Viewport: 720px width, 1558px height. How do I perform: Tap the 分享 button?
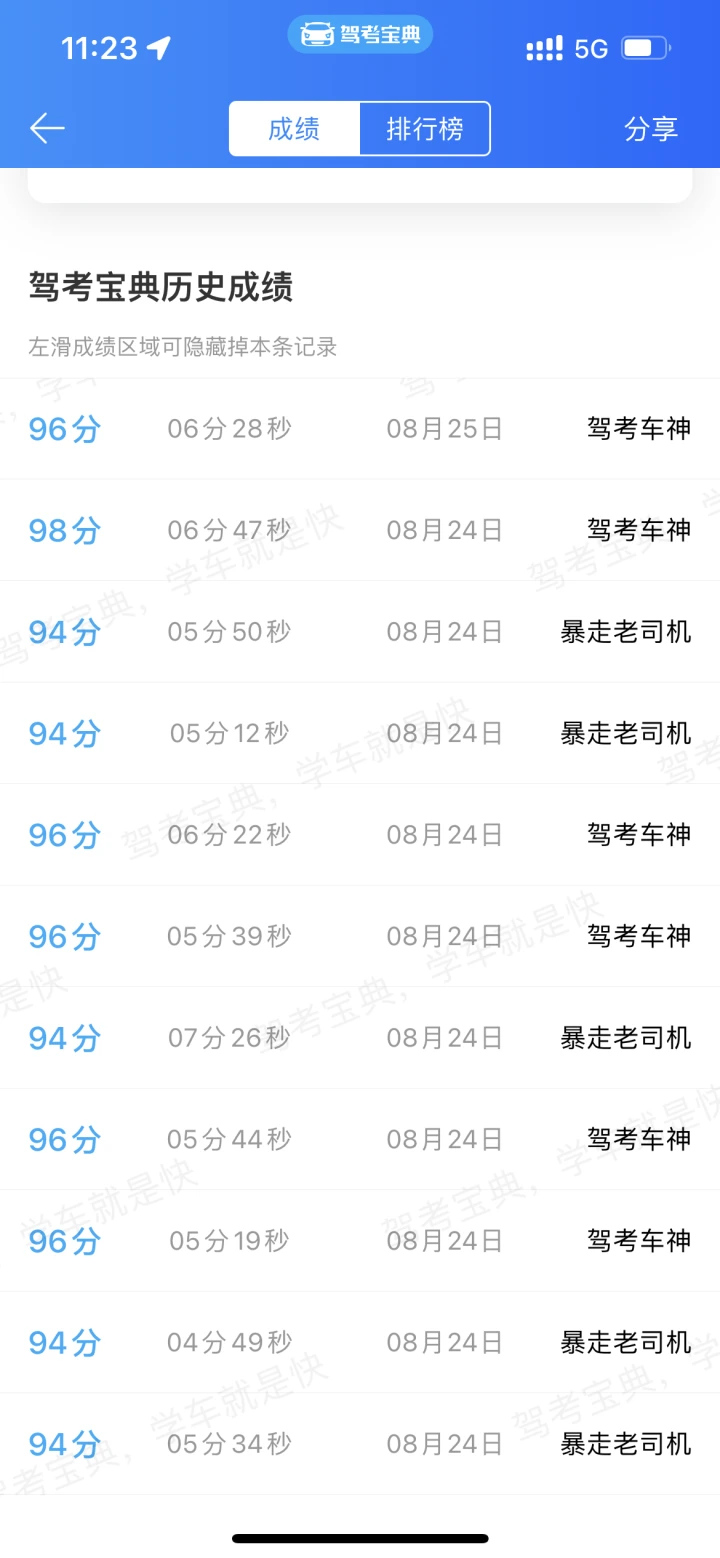click(x=651, y=129)
